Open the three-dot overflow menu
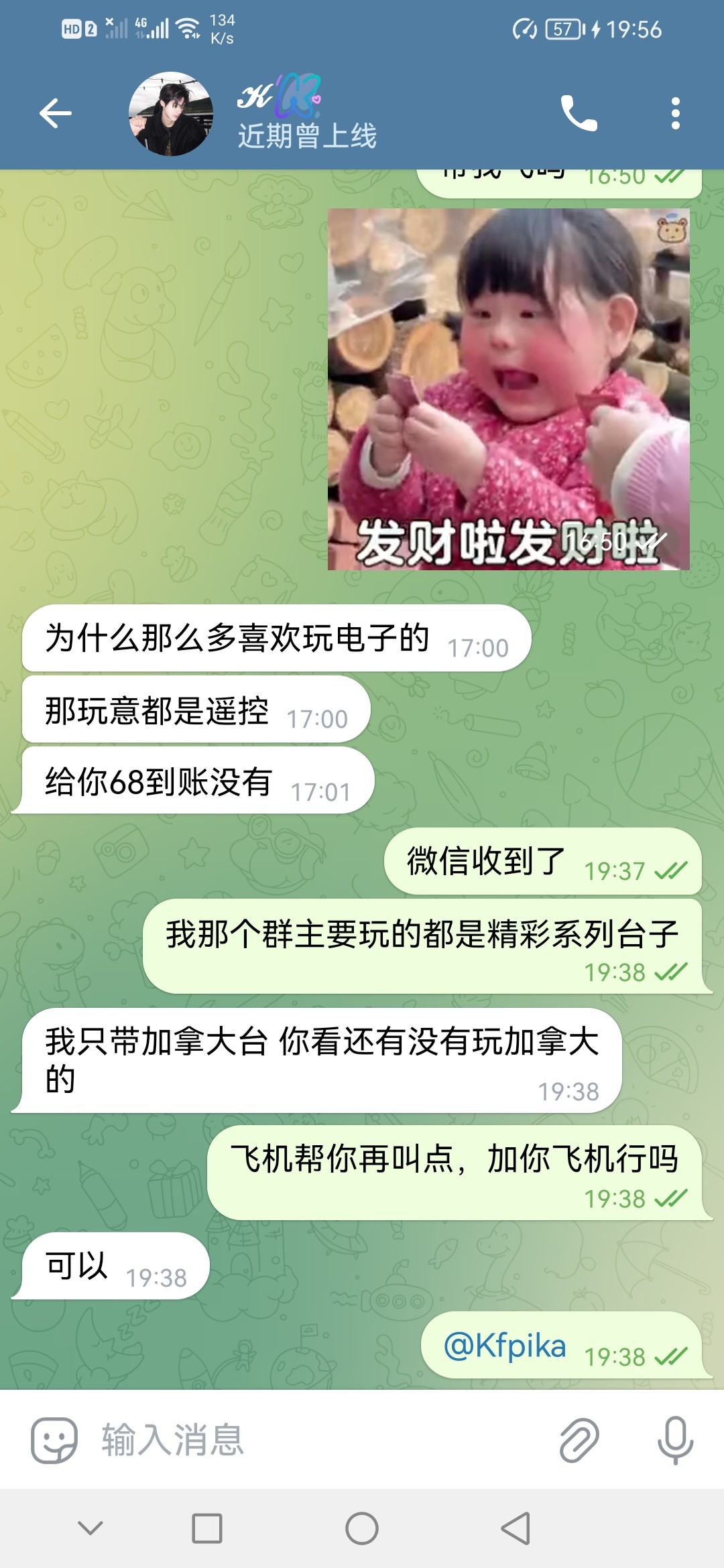This screenshot has height=1568, width=724. (675, 113)
